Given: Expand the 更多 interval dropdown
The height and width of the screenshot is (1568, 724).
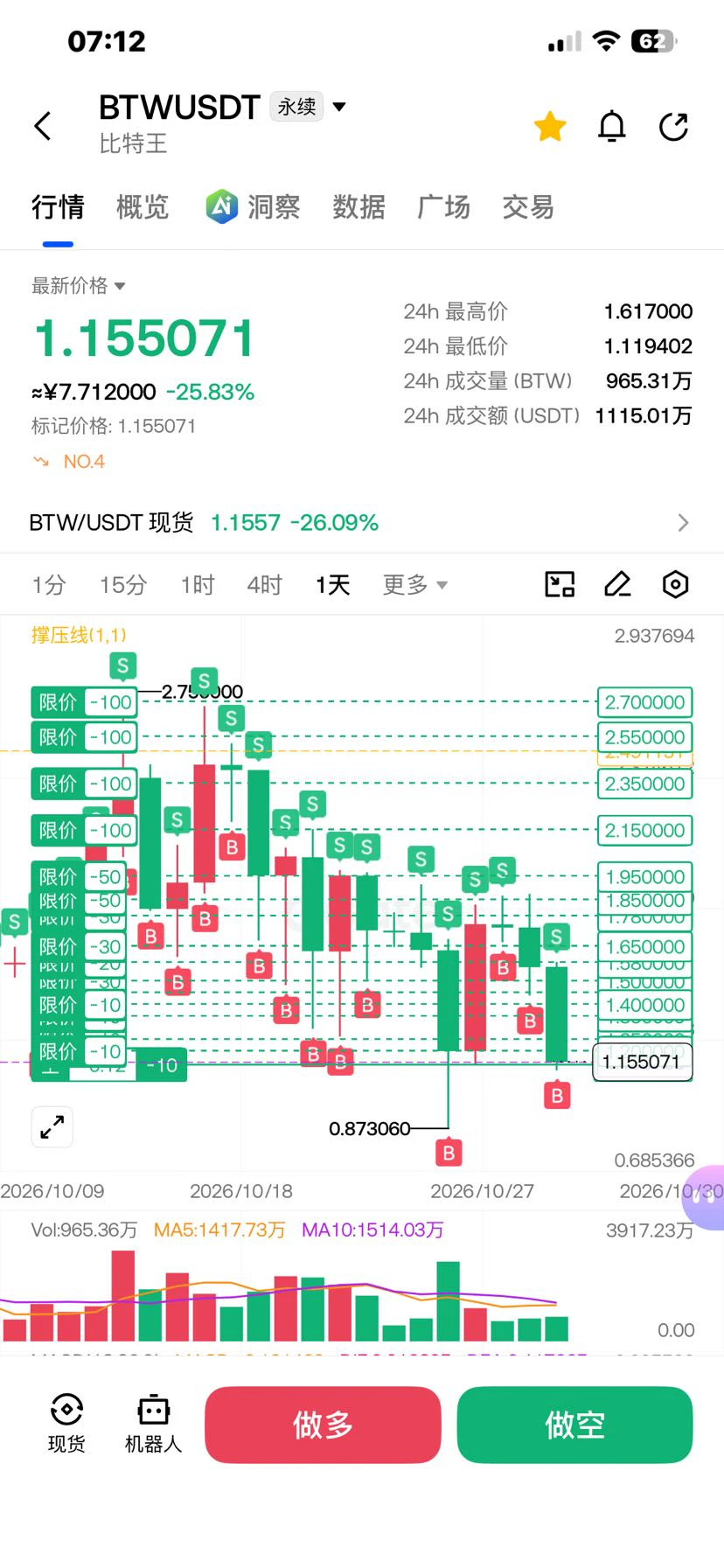Looking at the screenshot, I should point(415,585).
